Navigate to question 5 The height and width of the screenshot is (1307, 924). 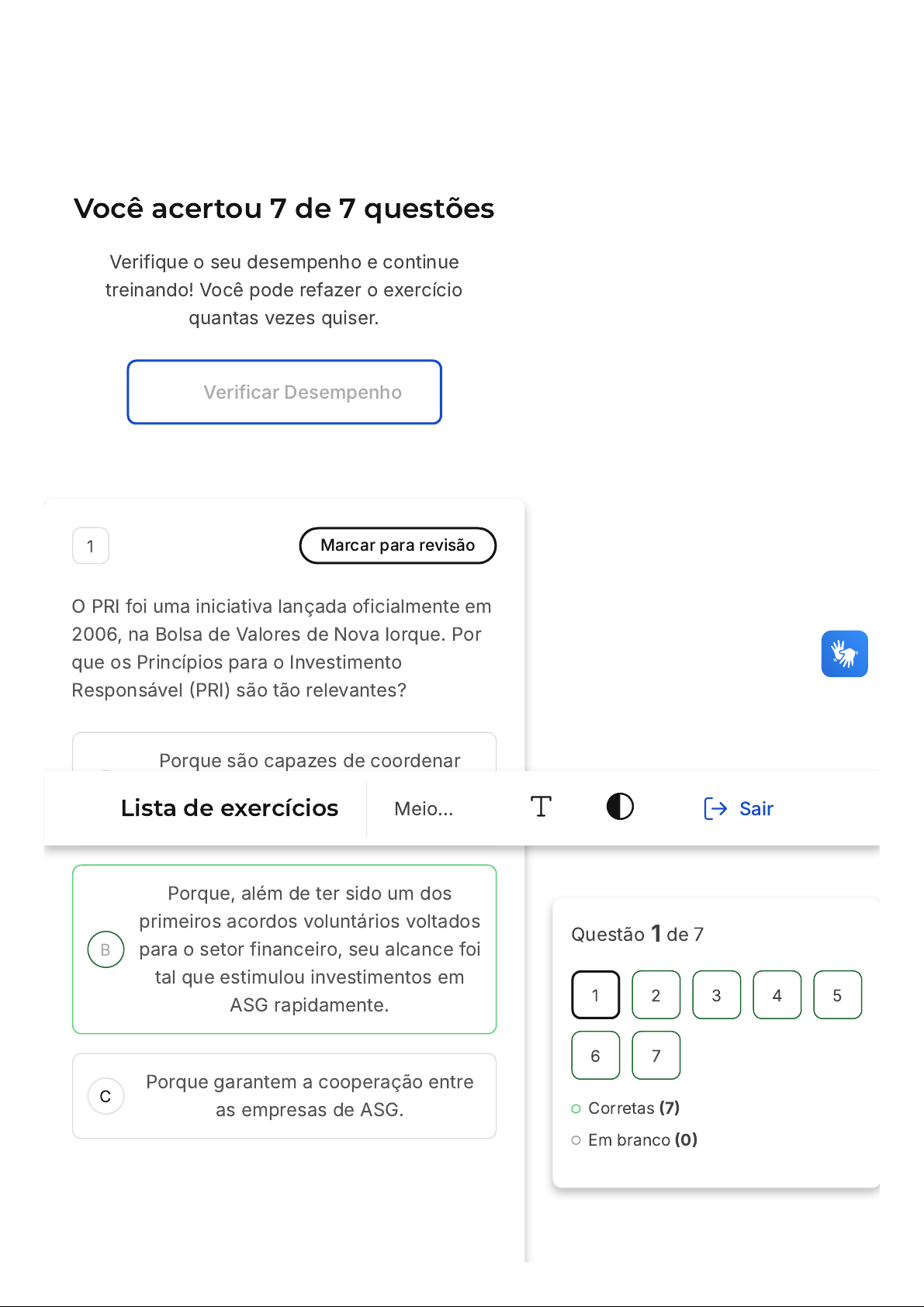pos(837,995)
